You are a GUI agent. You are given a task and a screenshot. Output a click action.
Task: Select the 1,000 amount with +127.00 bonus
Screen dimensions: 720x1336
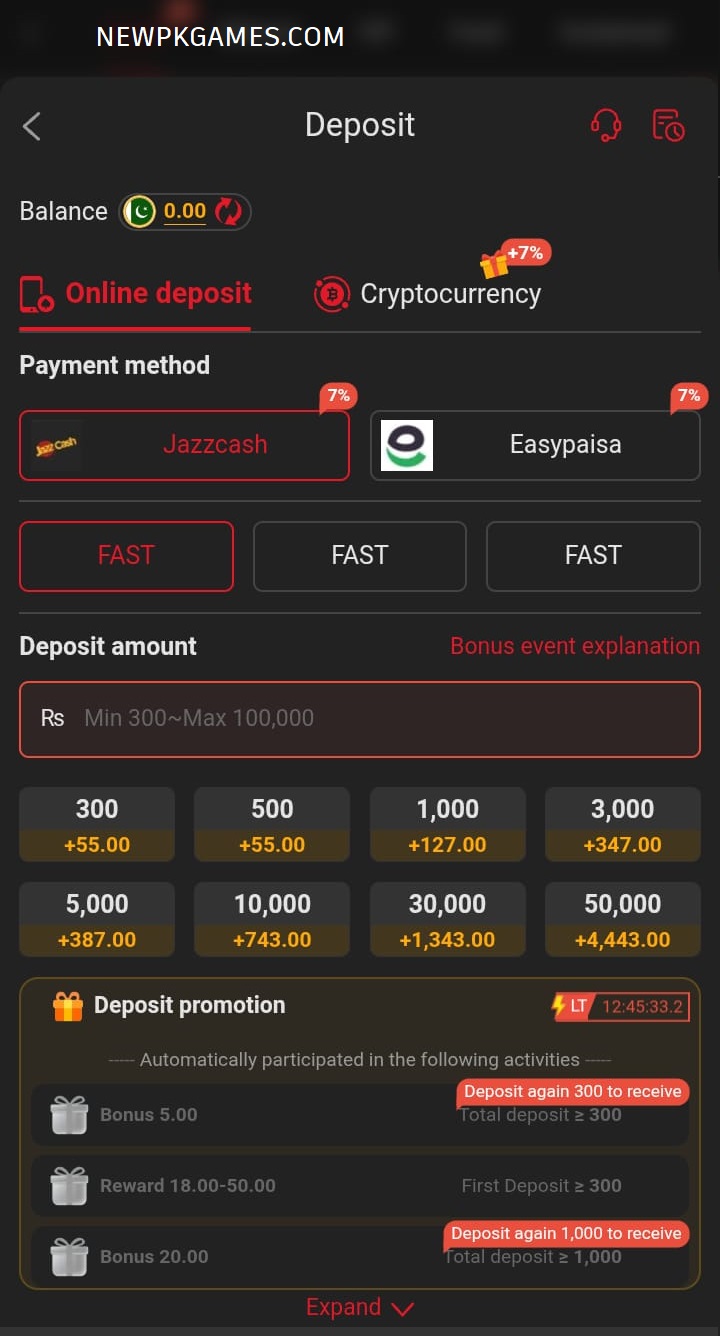448,825
